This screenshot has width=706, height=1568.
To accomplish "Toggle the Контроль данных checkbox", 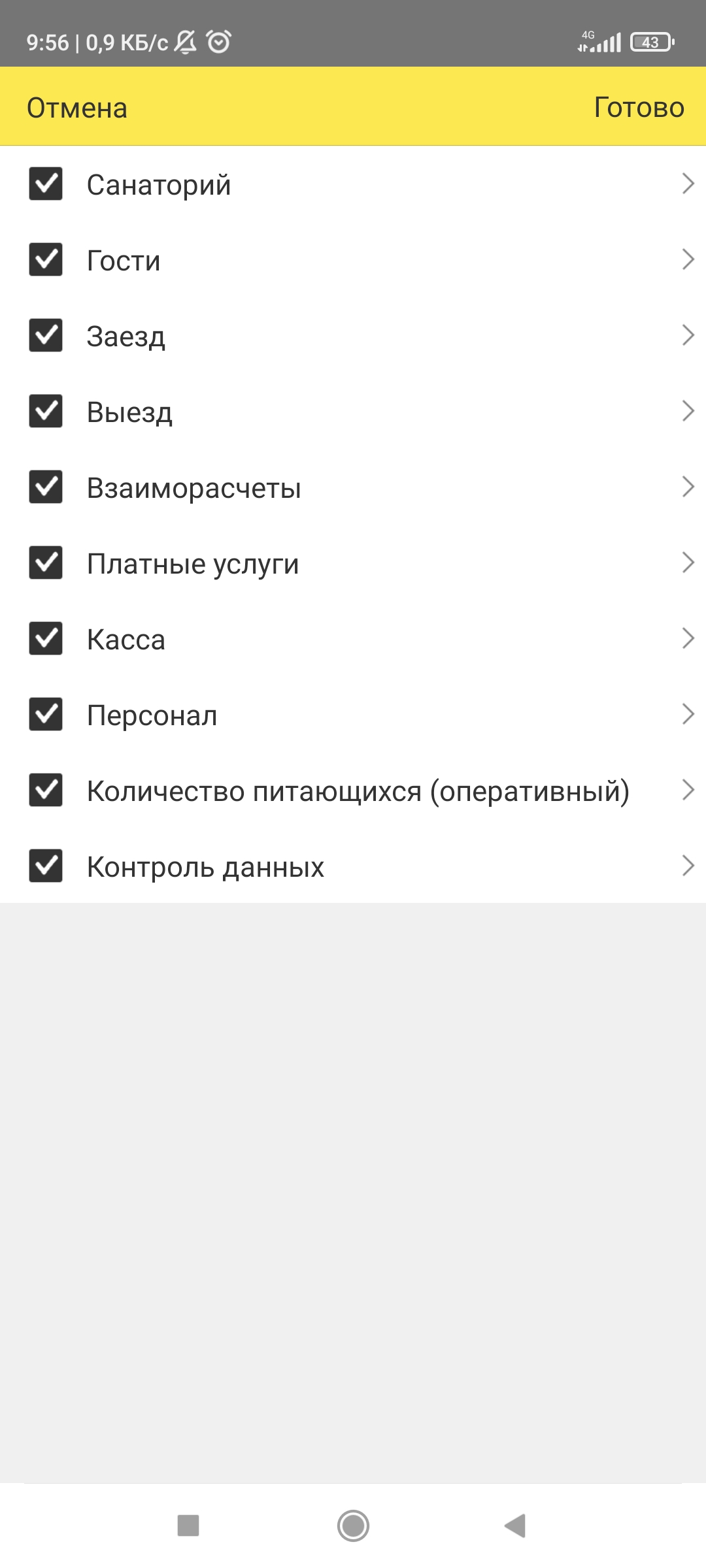I will click(x=46, y=866).
